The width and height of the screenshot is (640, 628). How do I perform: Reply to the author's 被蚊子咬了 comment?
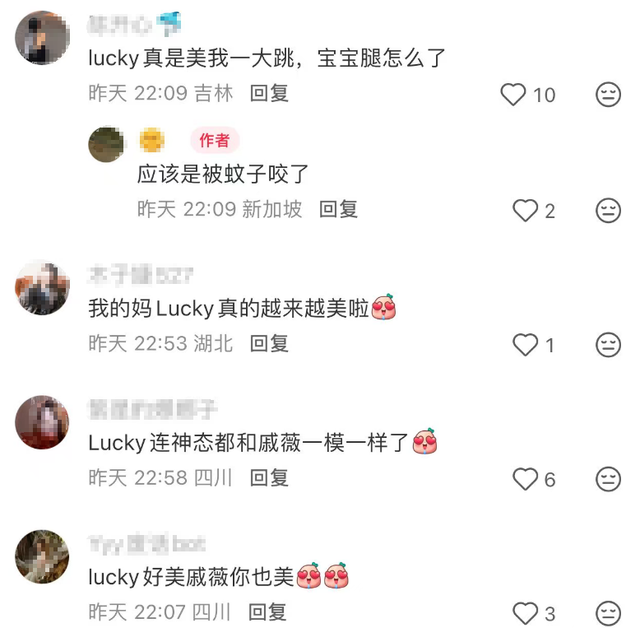coord(338,209)
